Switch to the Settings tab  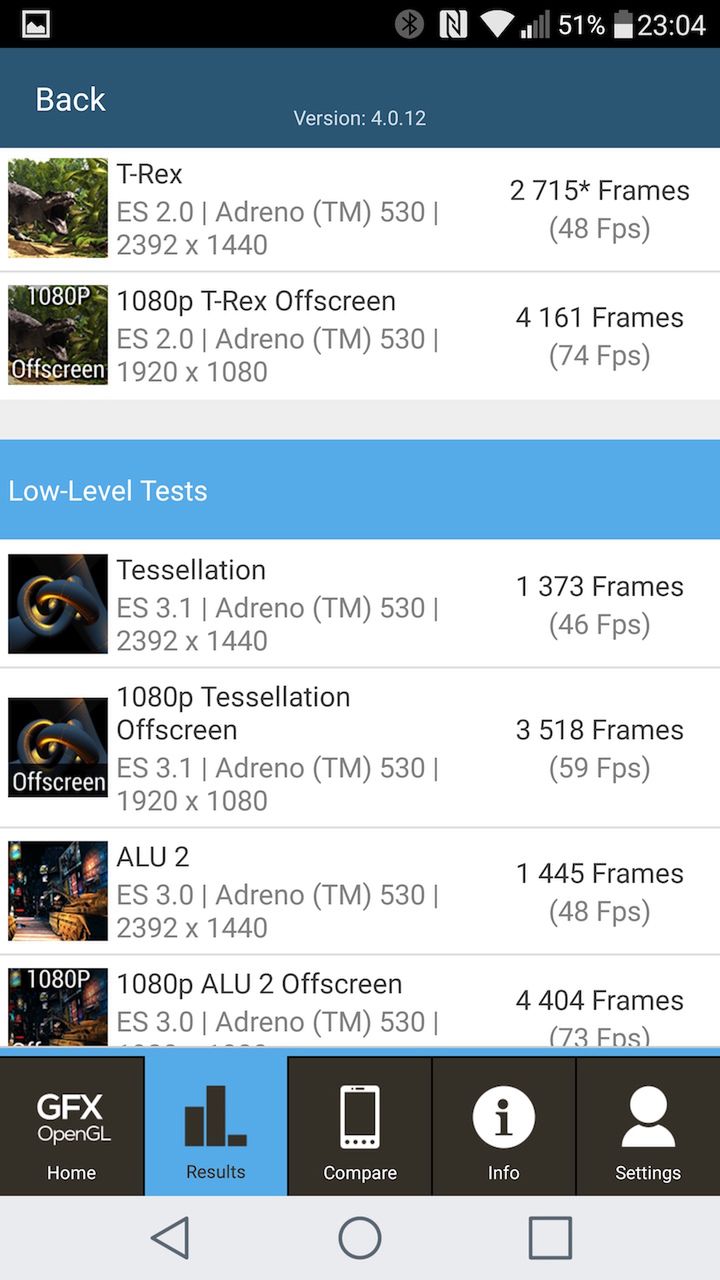[648, 1126]
